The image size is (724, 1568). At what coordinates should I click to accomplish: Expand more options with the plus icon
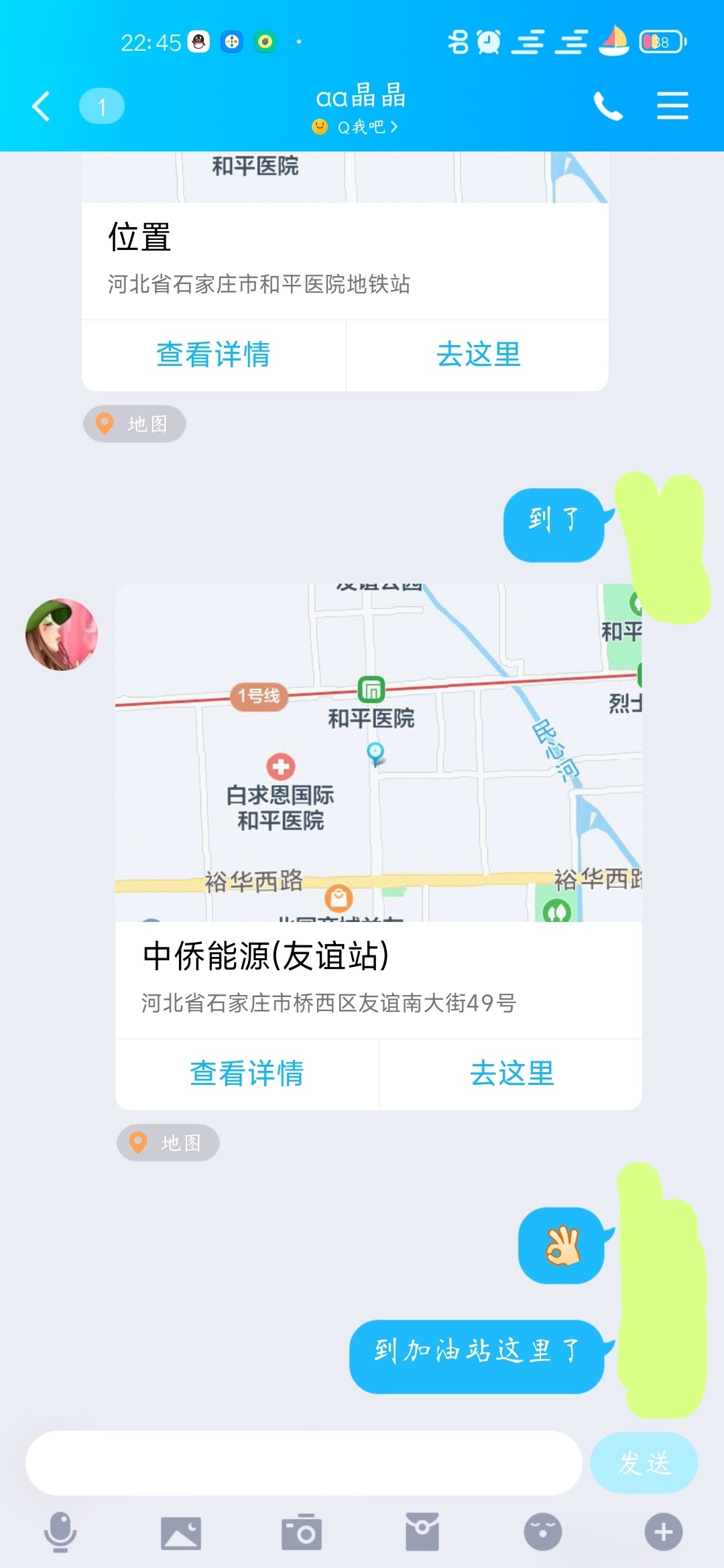[x=663, y=1532]
